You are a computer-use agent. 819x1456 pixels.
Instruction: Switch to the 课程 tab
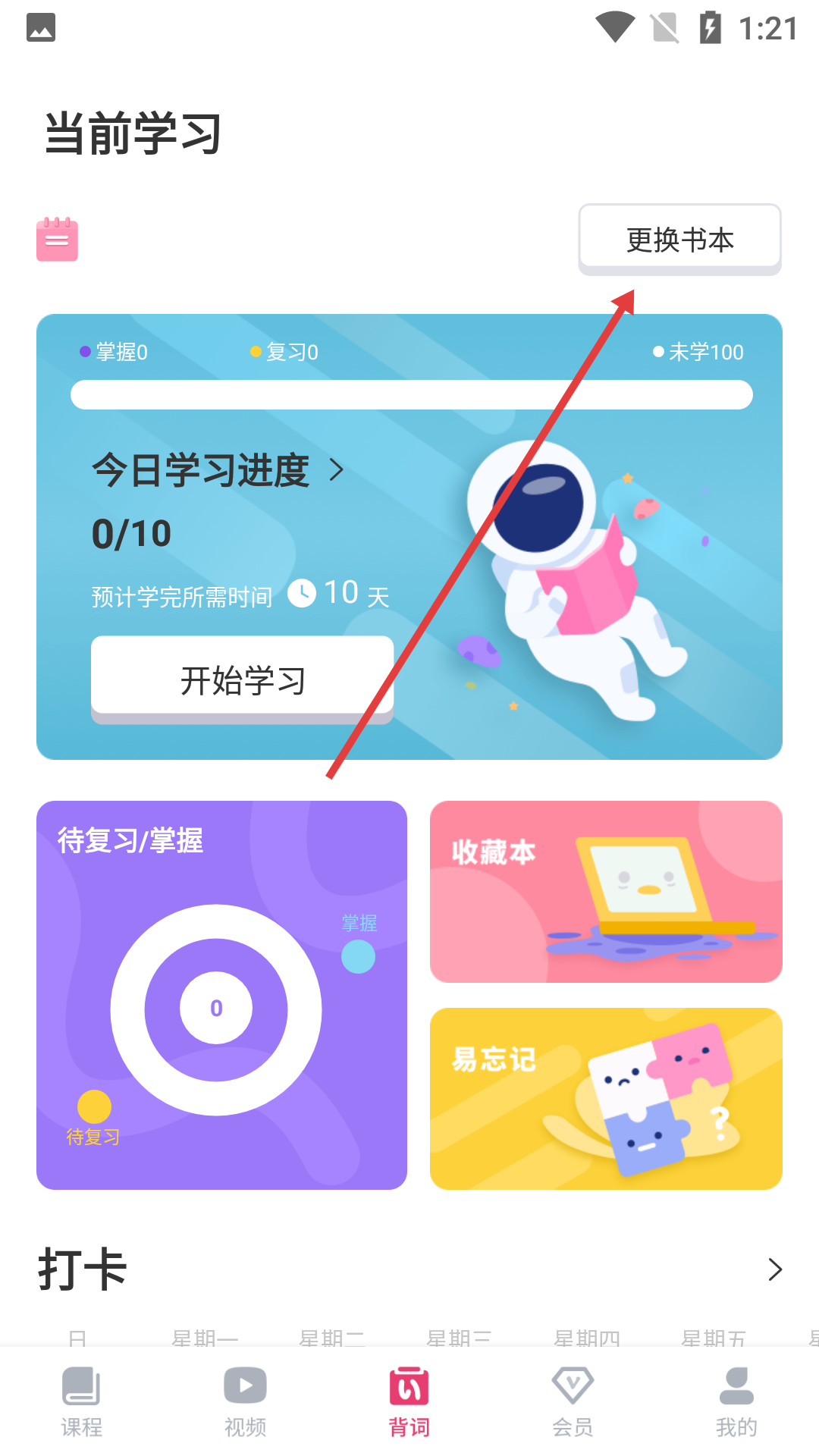[x=82, y=1403]
